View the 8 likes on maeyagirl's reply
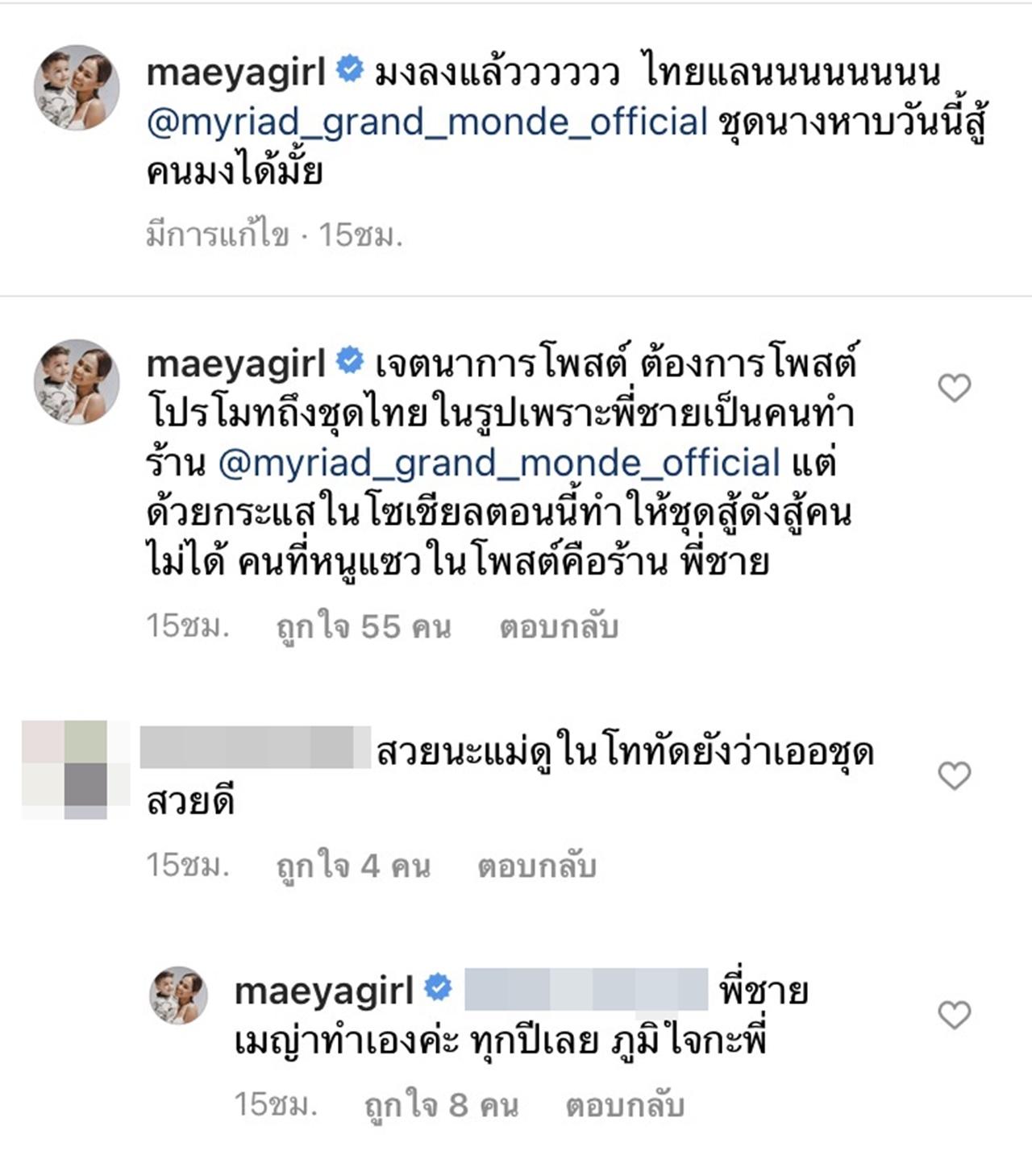 [x=441, y=1105]
